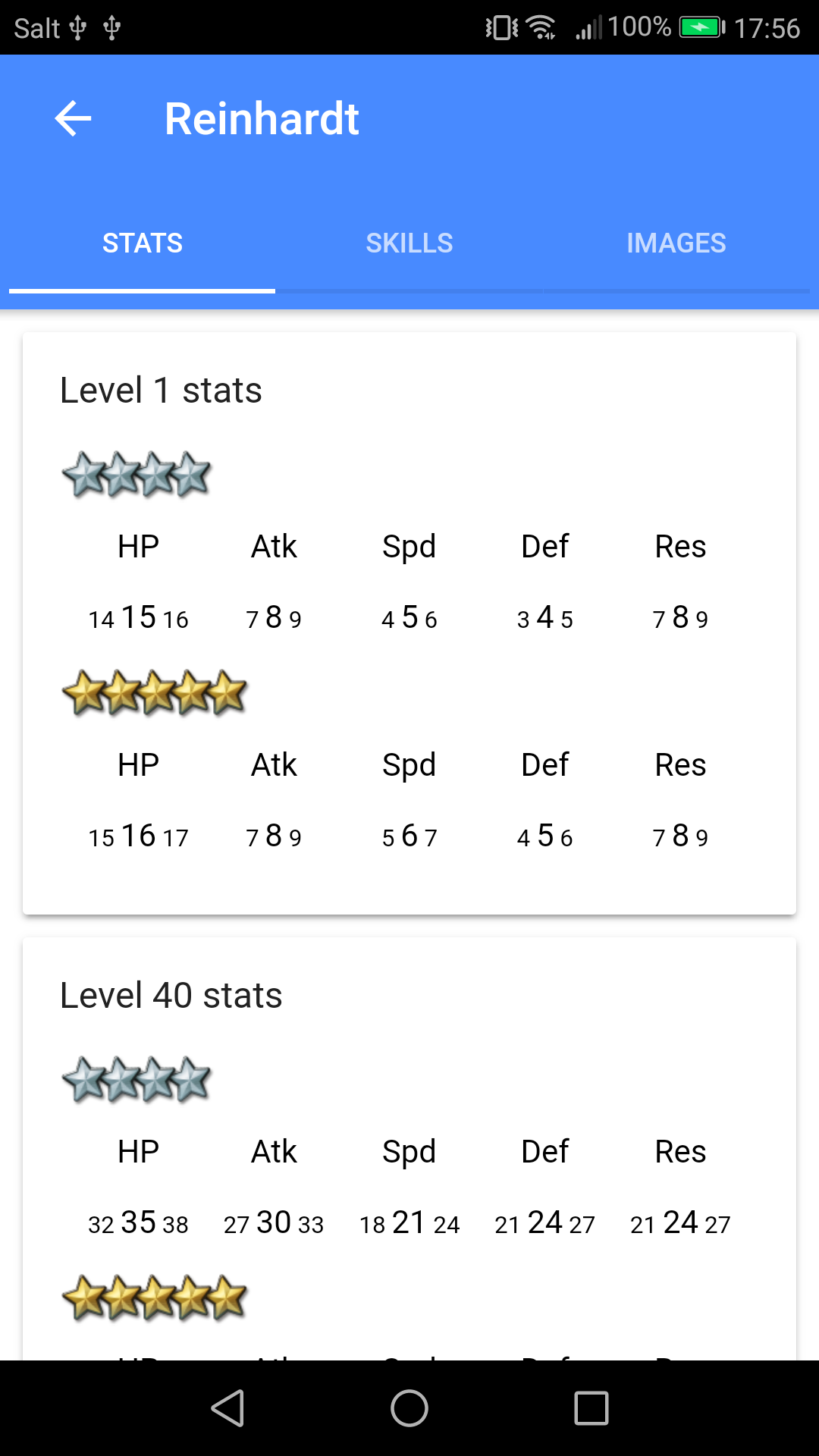
Task: Open the recent apps view
Action: pos(591,1408)
